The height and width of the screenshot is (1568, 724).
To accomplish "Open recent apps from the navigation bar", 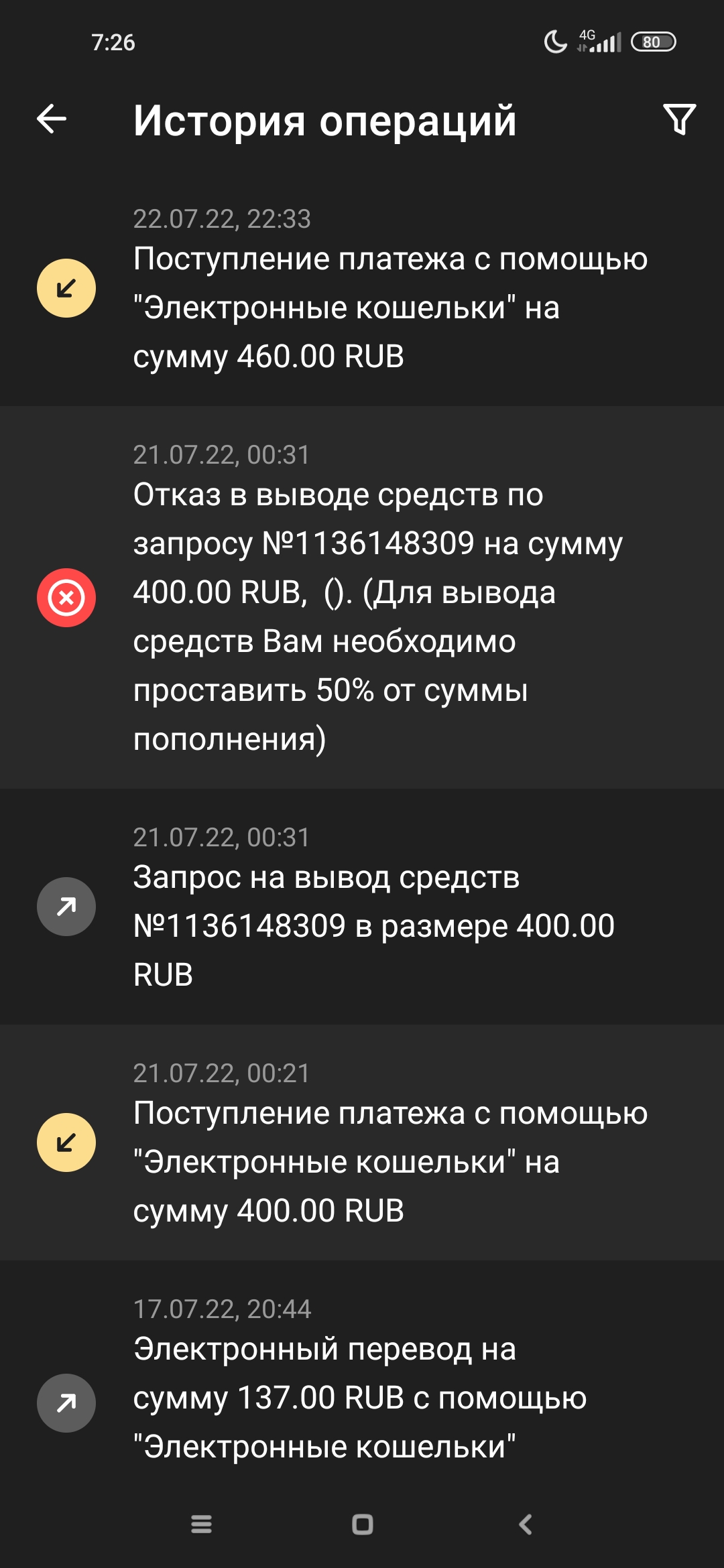I will click(201, 1524).
